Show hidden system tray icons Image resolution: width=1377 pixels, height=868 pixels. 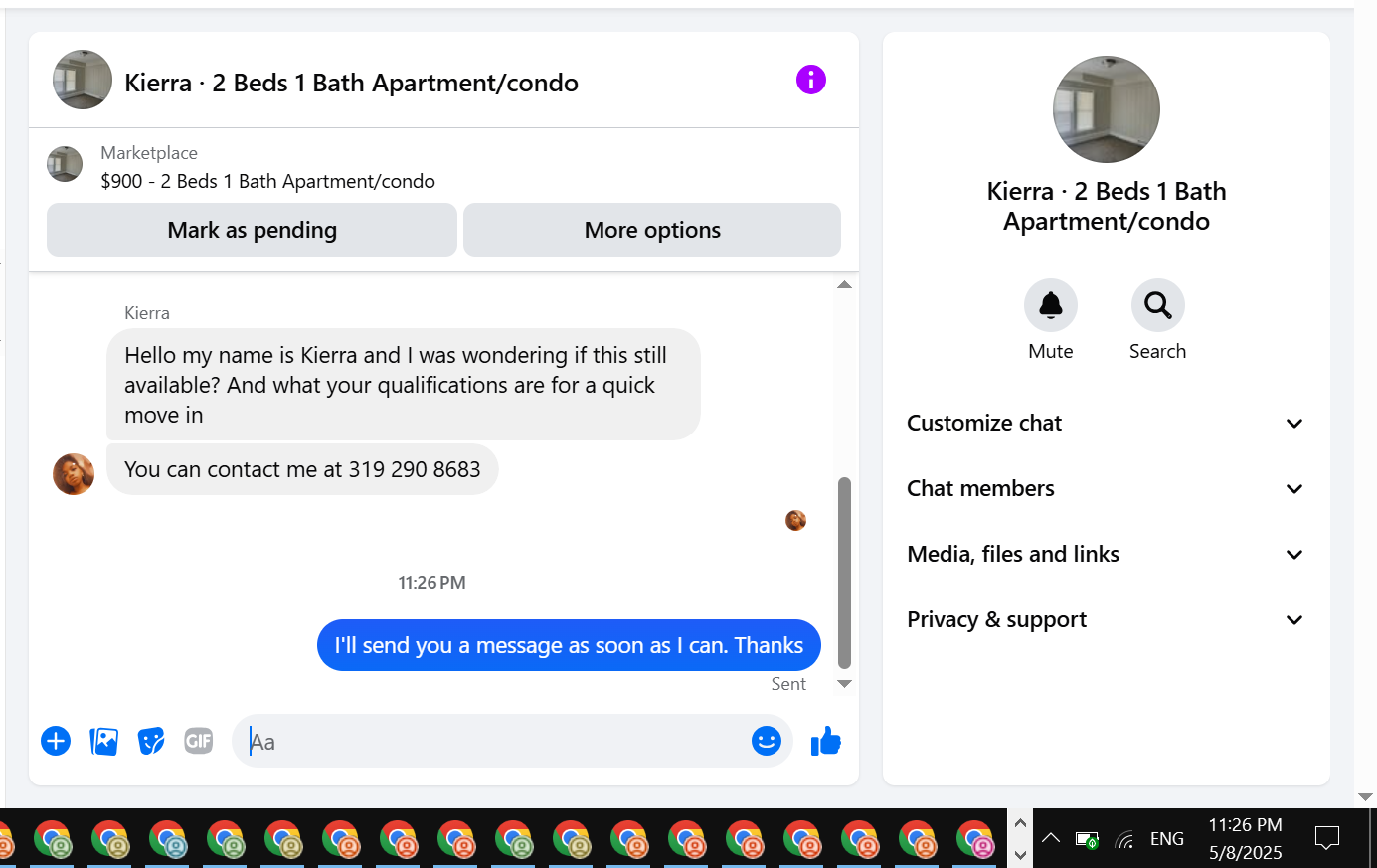pos(1051,838)
